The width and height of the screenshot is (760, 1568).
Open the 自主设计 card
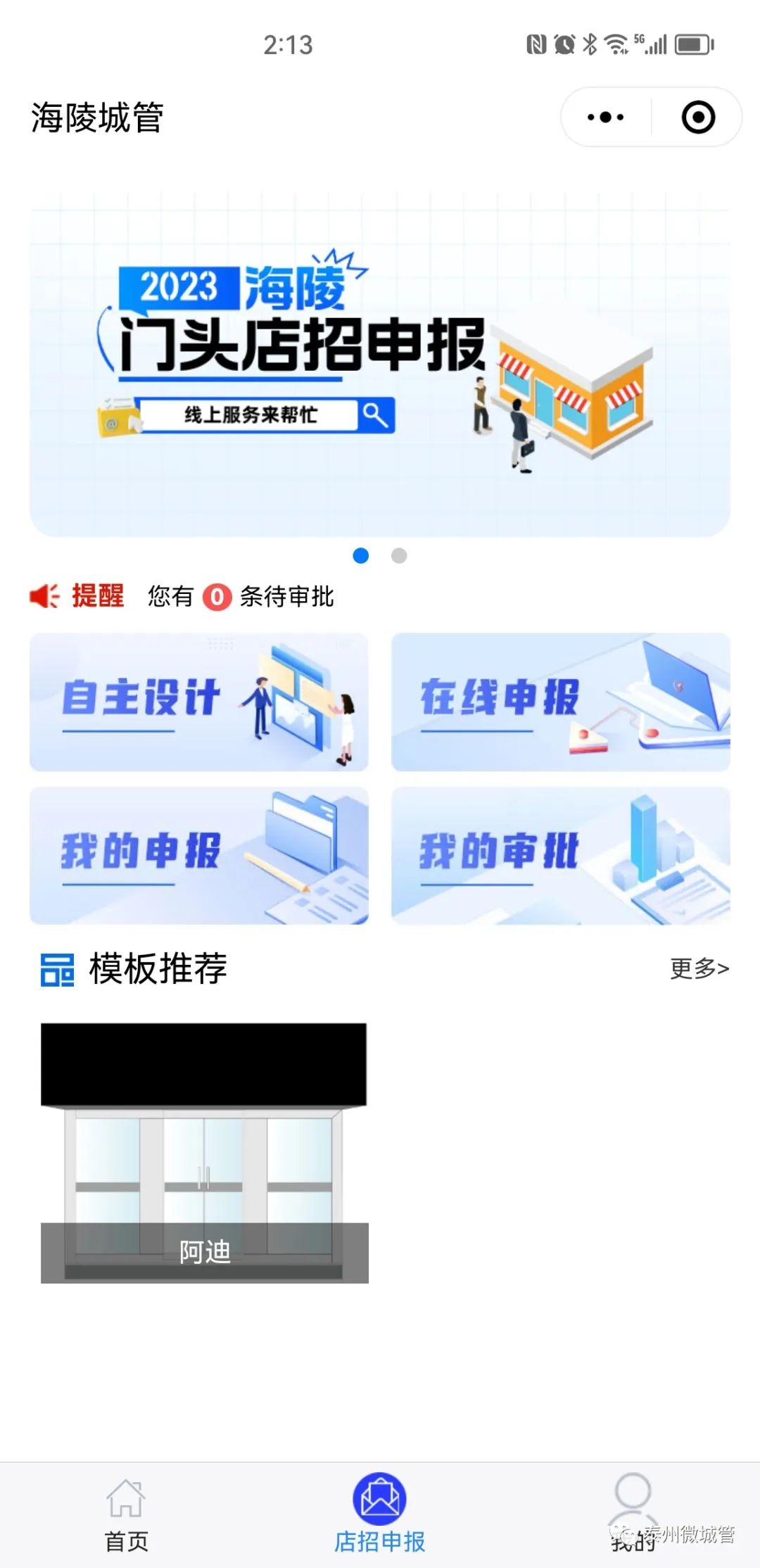click(199, 702)
